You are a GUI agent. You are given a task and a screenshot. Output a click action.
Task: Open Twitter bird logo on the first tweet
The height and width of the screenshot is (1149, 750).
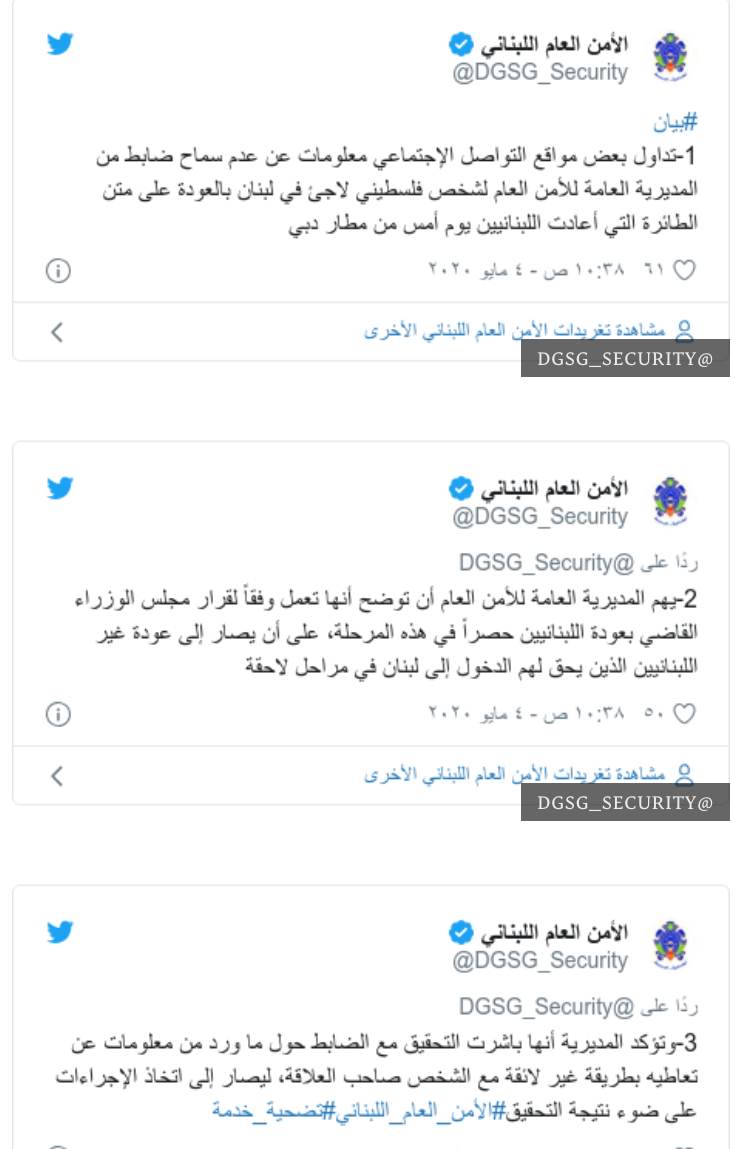pos(60,45)
